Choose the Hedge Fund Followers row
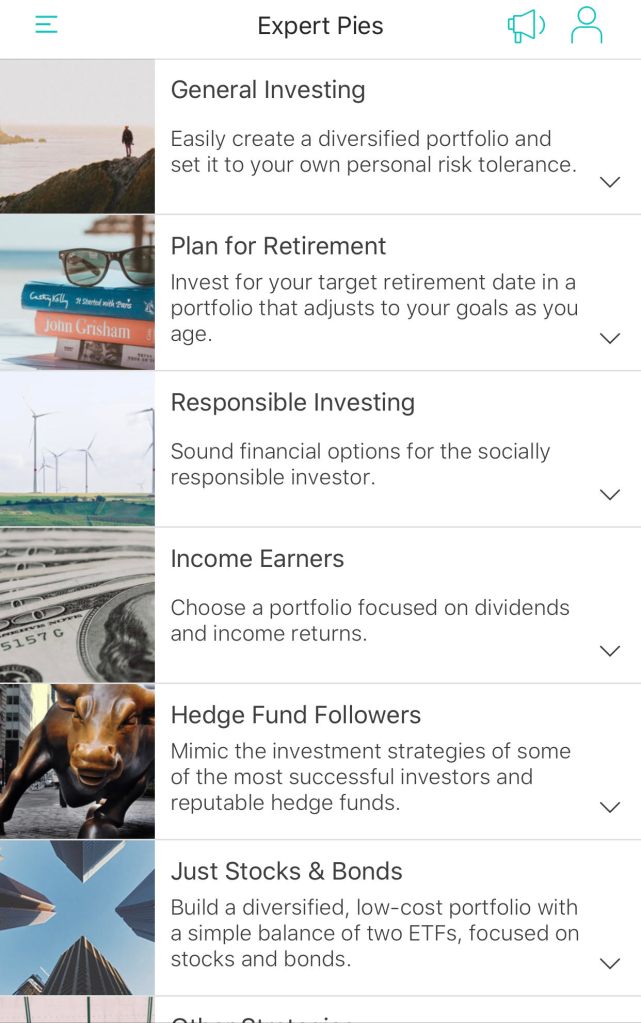This screenshot has height=1023, width=641. [x=295, y=715]
